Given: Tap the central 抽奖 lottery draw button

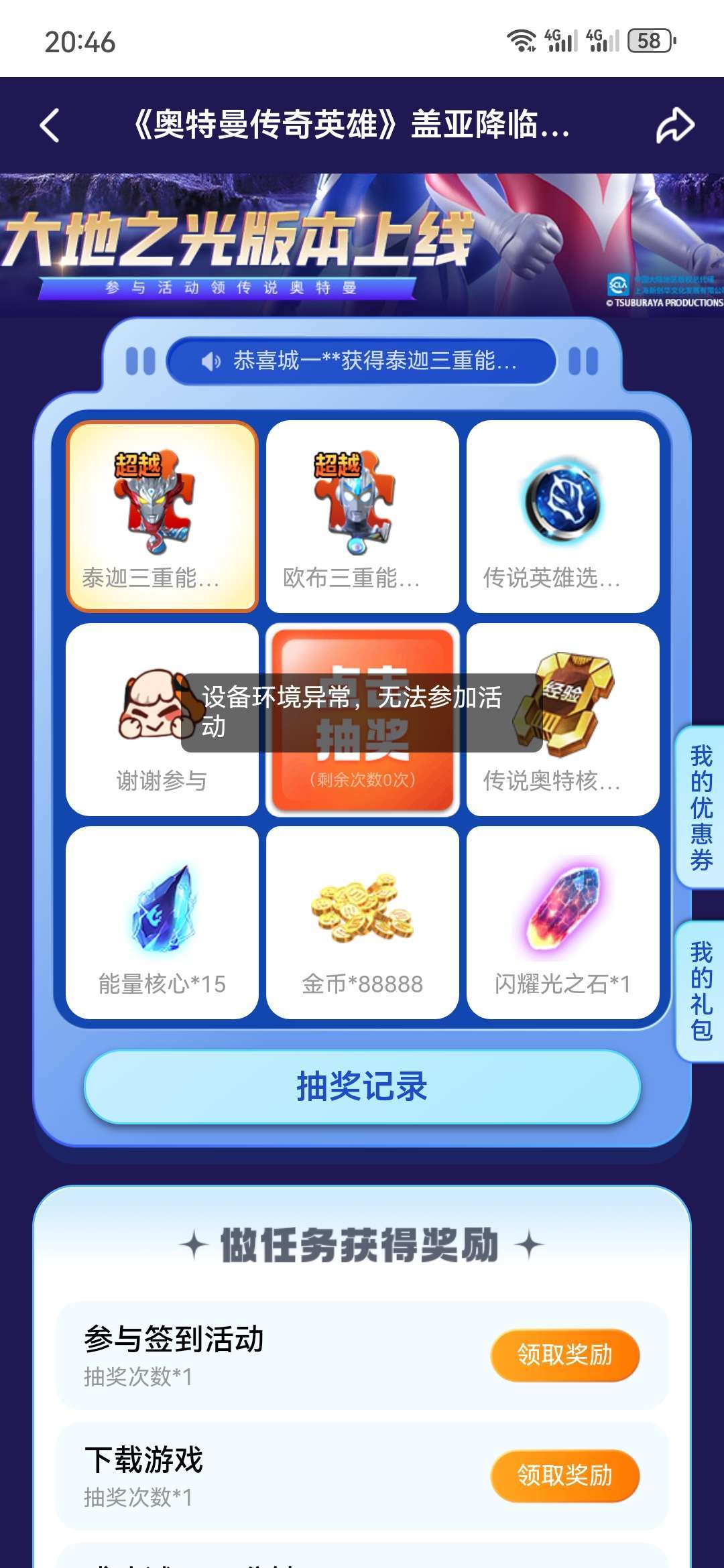Looking at the screenshot, I should coord(362,720).
